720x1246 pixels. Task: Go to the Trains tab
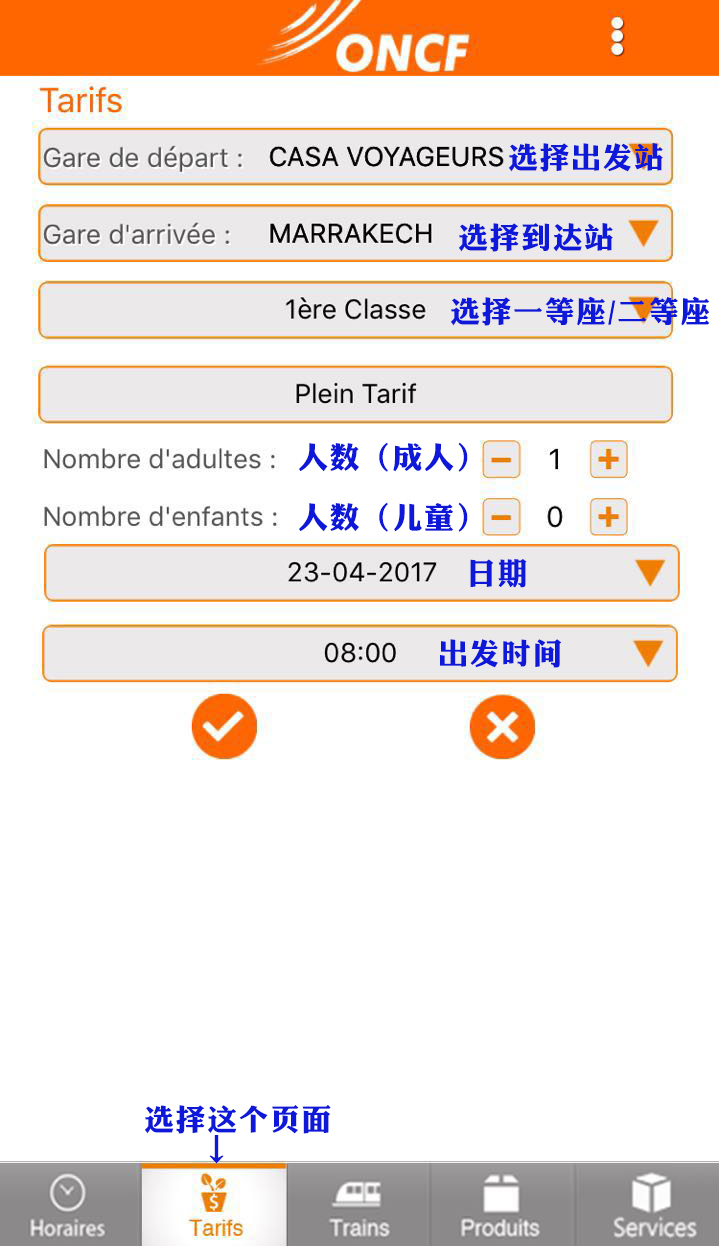tap(359, 1205)
